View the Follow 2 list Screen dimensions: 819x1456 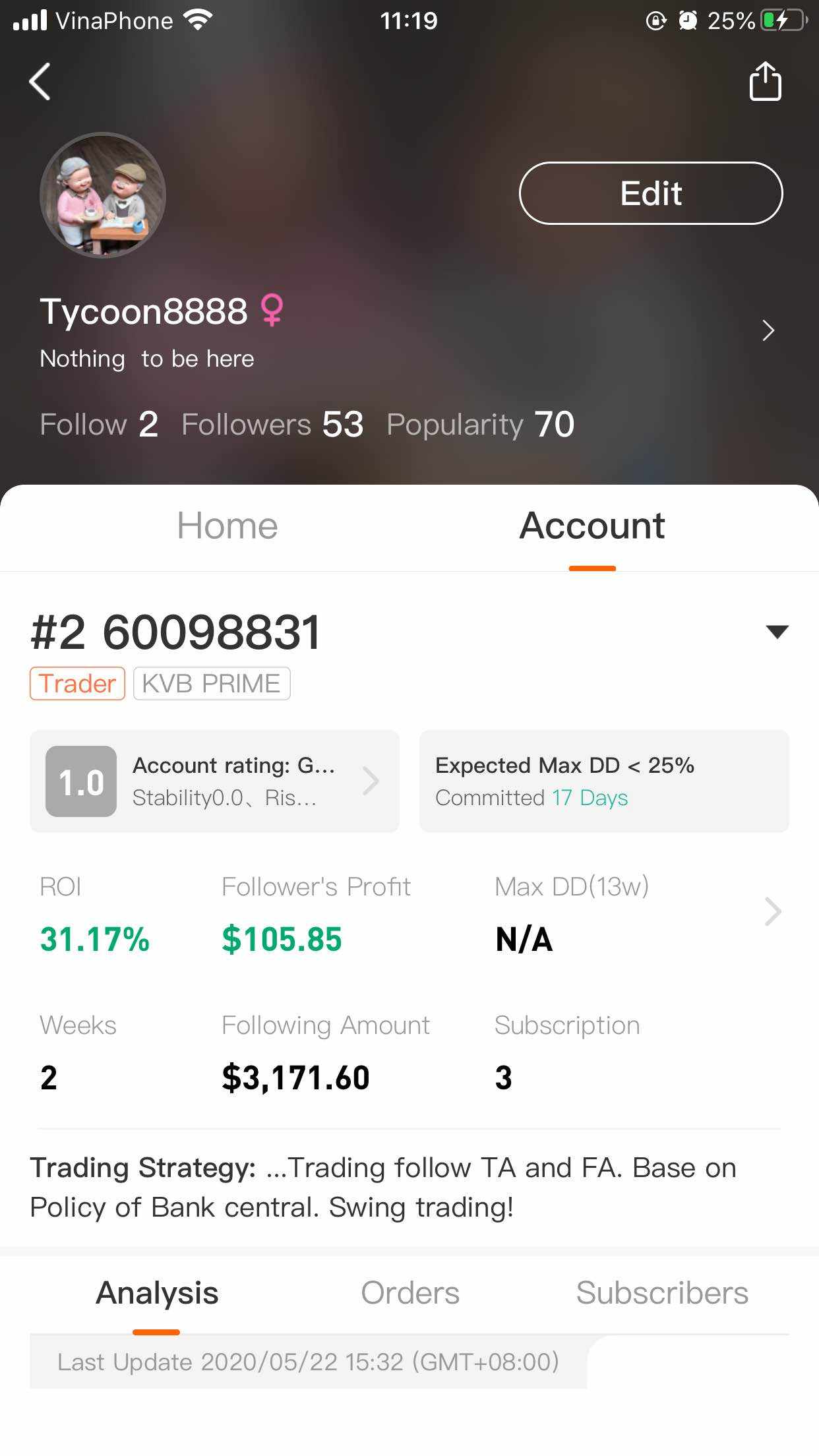(99, 424)
